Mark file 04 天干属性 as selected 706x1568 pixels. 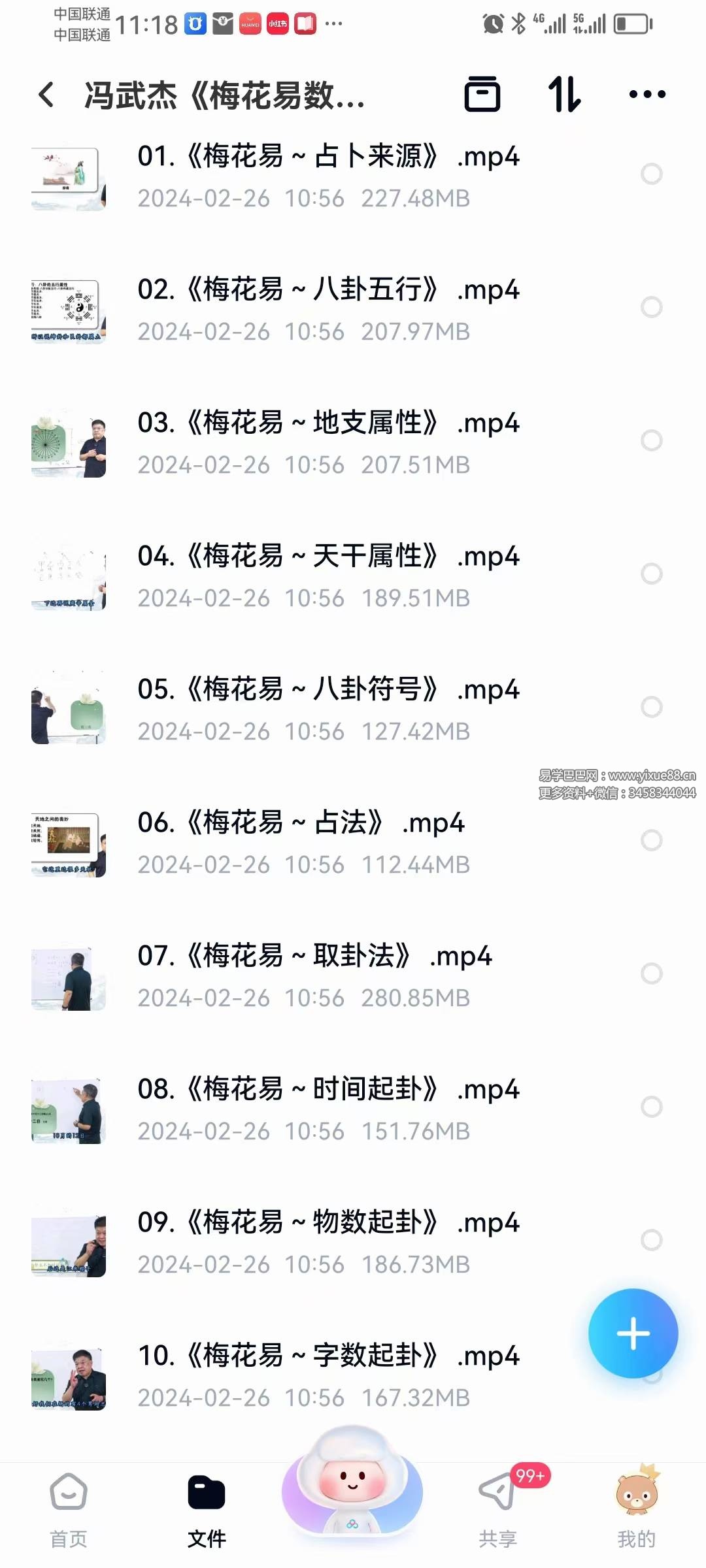coord(651,574)
